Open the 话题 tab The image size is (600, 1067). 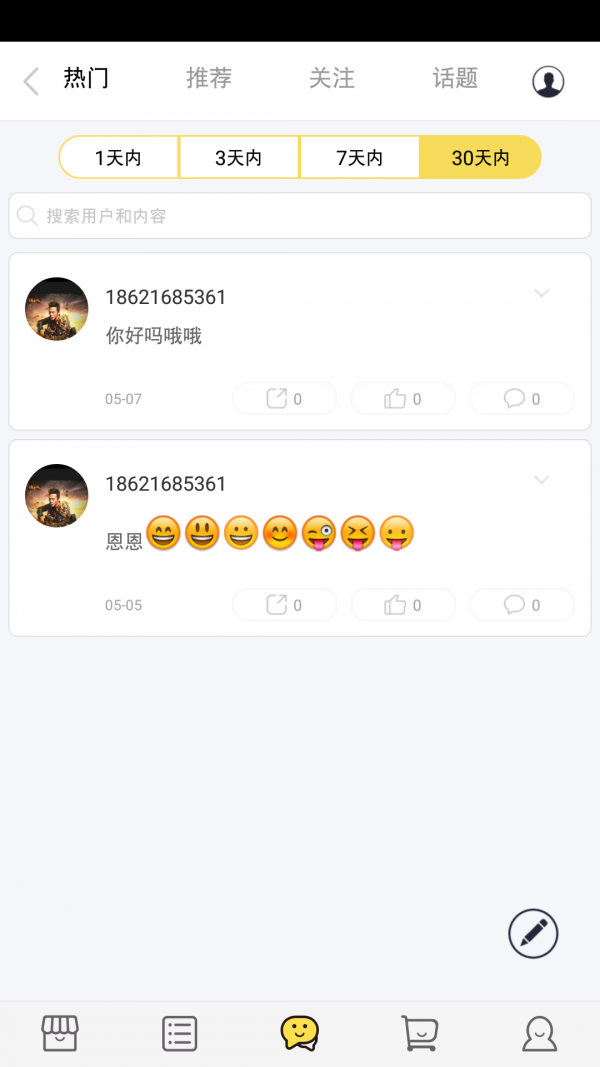click(455, 78)
